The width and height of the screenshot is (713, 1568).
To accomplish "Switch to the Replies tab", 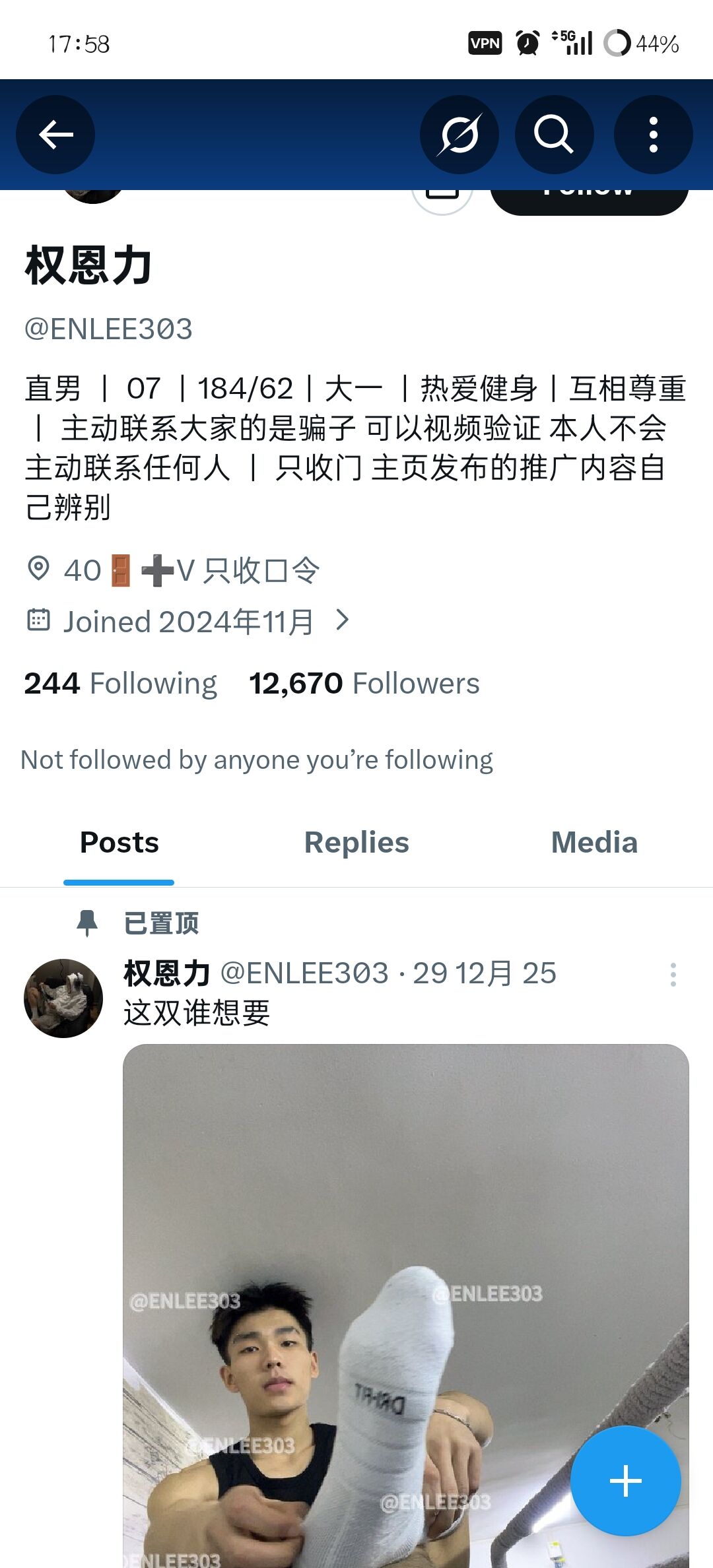I will [x=356, y=843].
